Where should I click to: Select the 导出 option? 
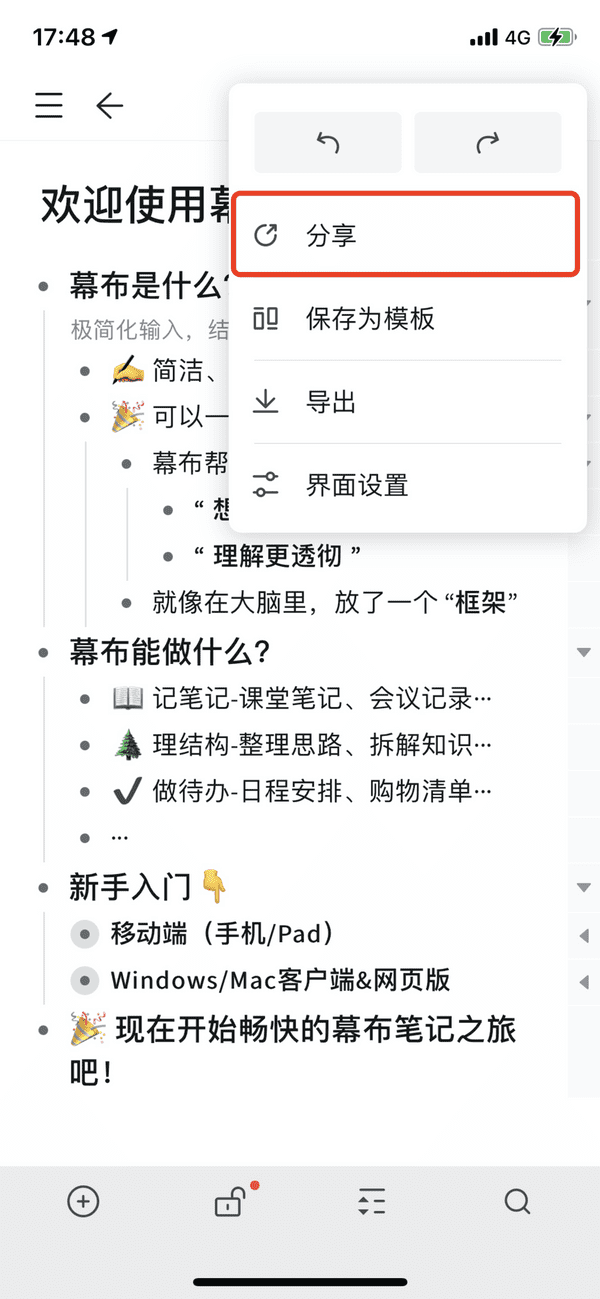click(406, 402)
